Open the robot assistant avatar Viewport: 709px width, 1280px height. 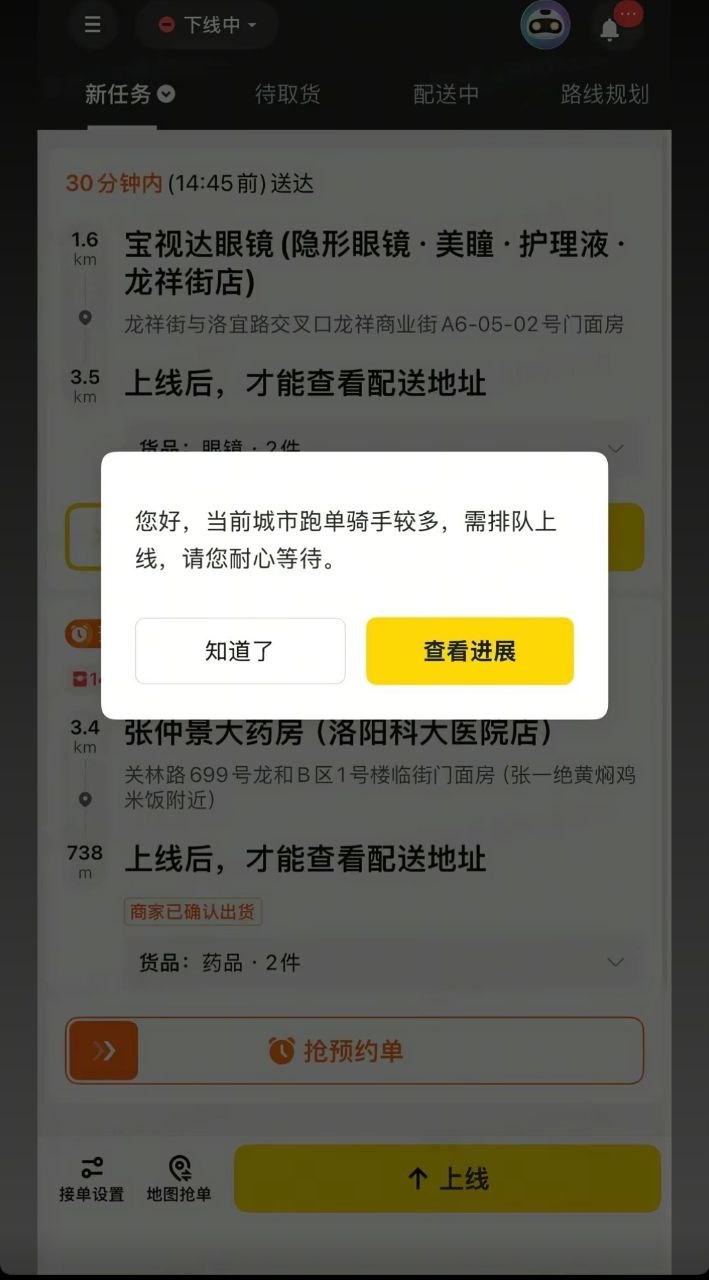click(x=546, y=26)
